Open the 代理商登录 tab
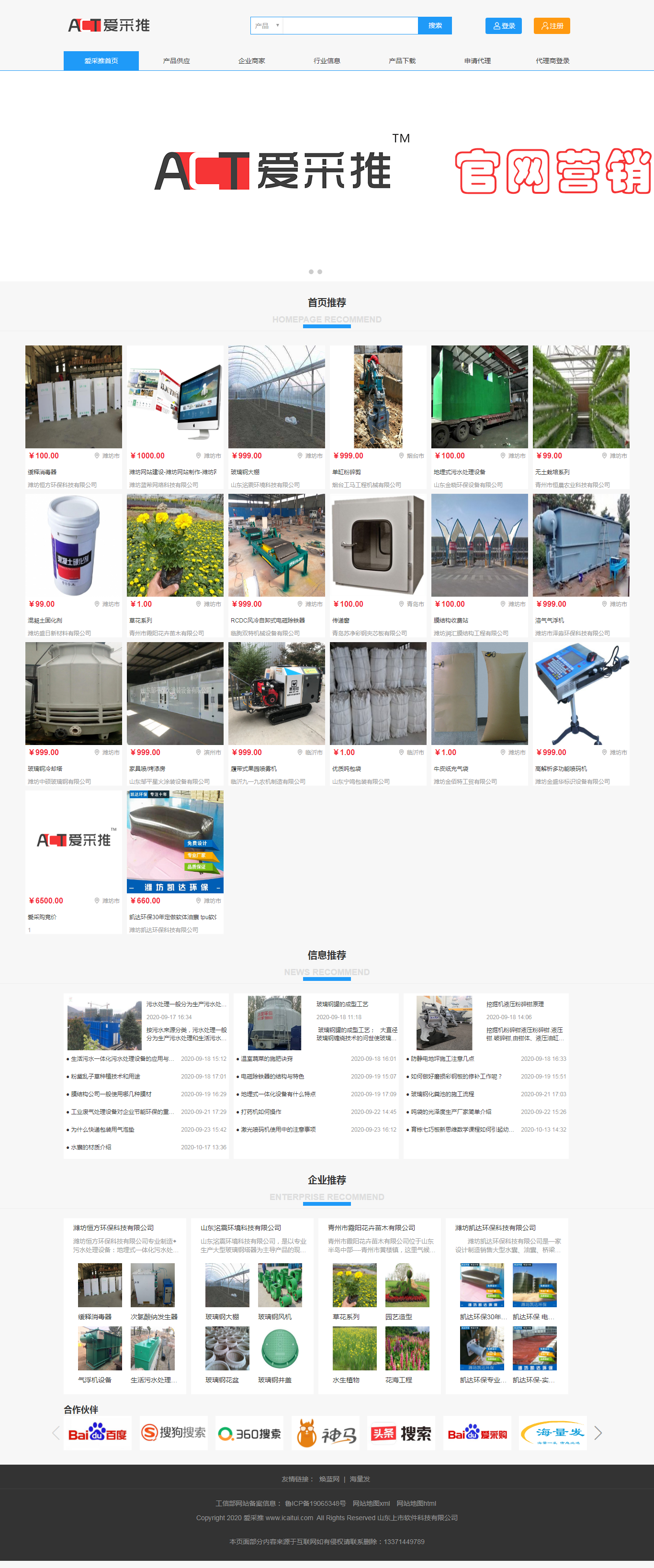The height and width of the screenshot is (1568, 654). 553,61
